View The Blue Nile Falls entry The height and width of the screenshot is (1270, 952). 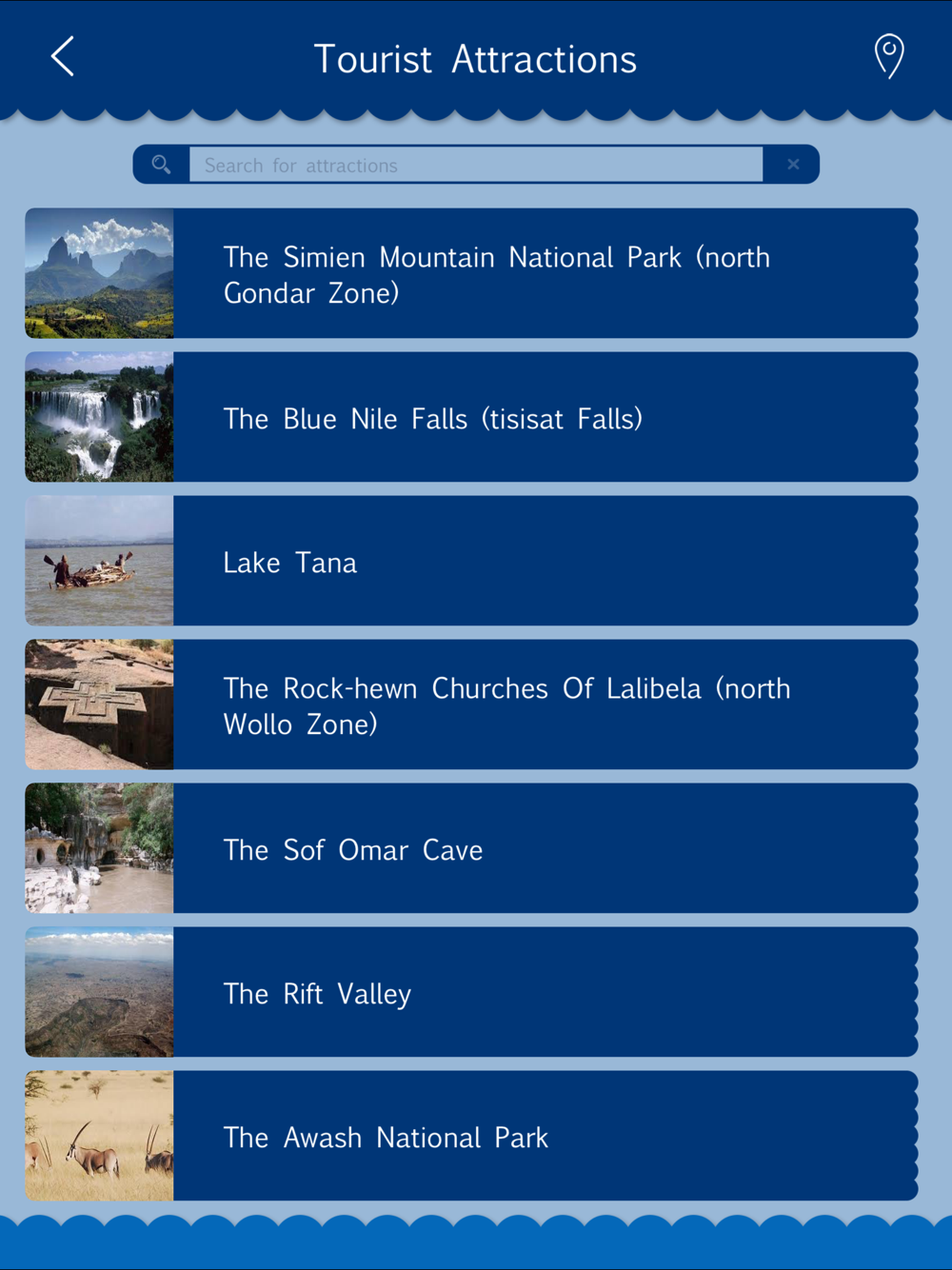(471, 418)
